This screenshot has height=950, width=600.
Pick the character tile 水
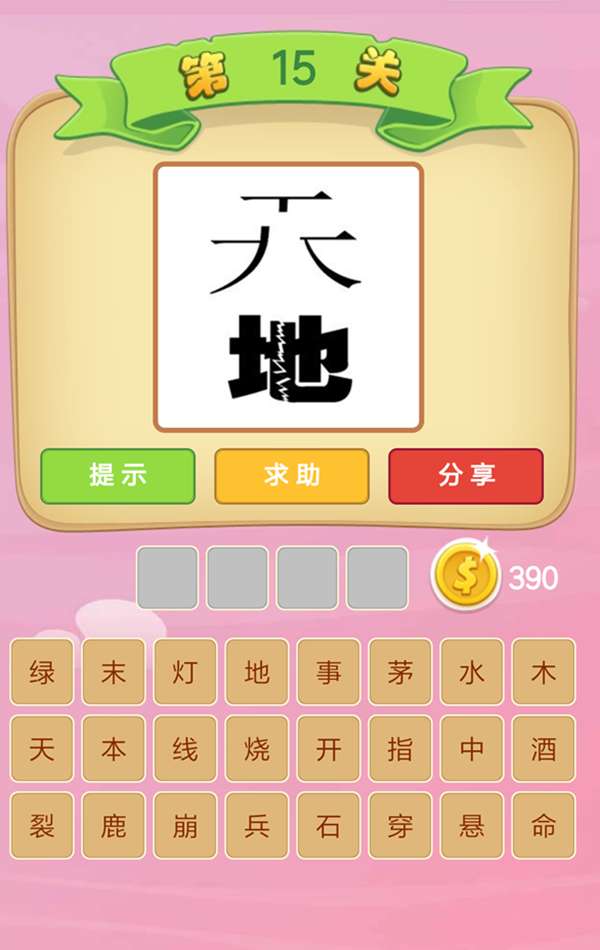472,672
